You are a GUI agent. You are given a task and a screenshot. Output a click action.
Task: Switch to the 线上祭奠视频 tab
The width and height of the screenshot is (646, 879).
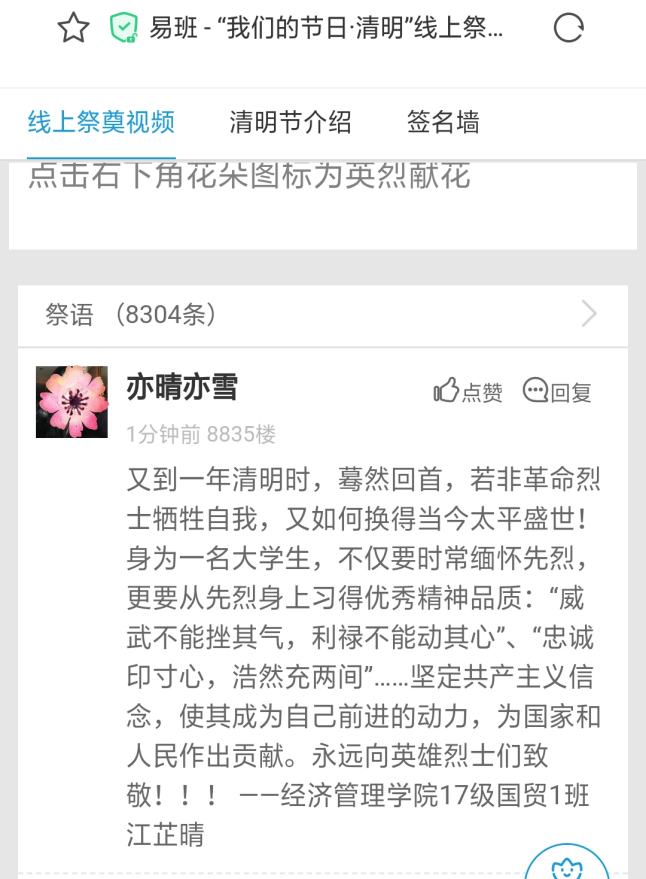coord(101,123)
